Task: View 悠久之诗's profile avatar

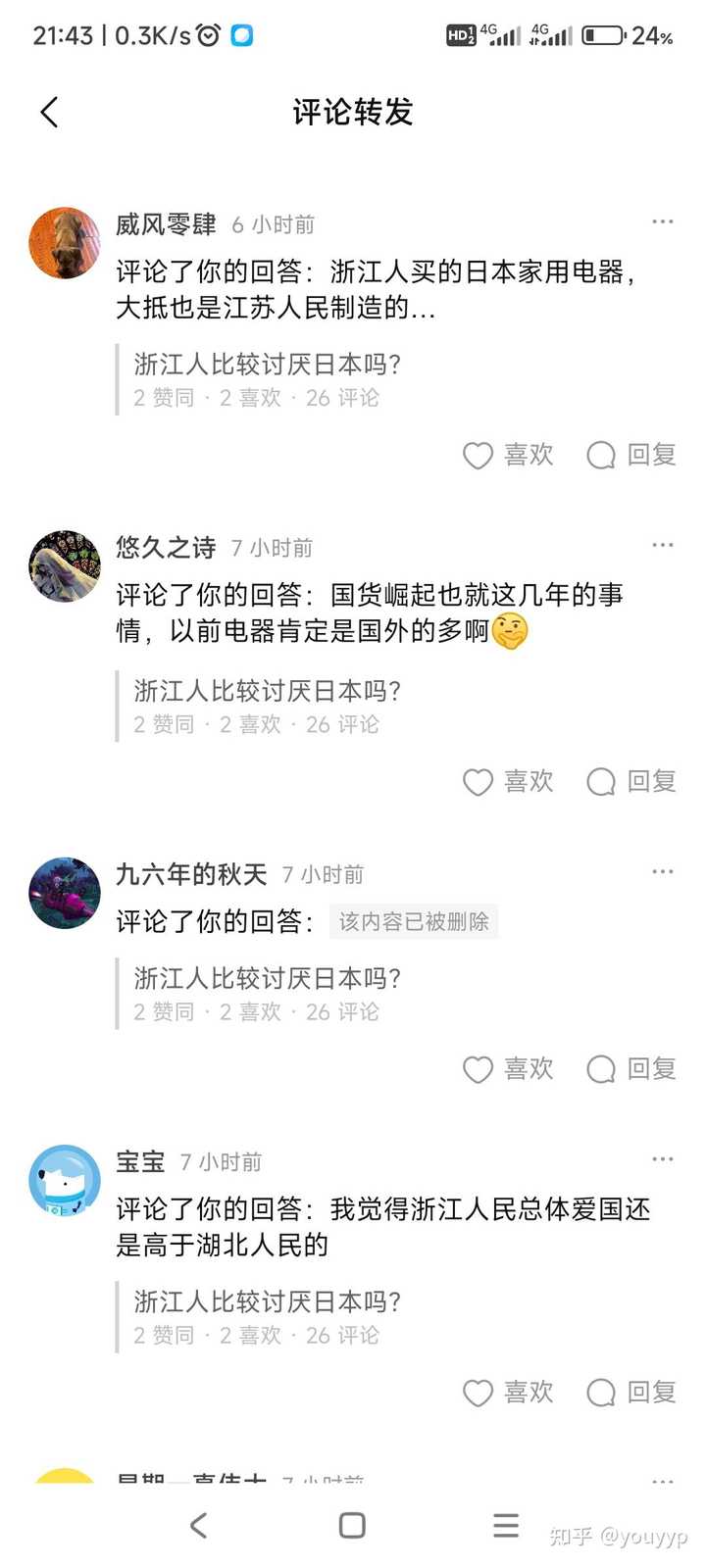Action: (65, 565)
